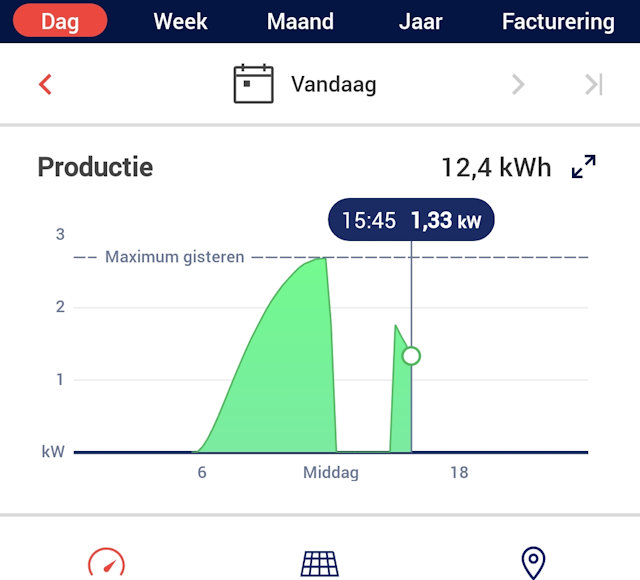The height and width of the screenshot is (580, 640).
Task: Go to the previous day
Action: pyautogui.click(x=45, y=84)
